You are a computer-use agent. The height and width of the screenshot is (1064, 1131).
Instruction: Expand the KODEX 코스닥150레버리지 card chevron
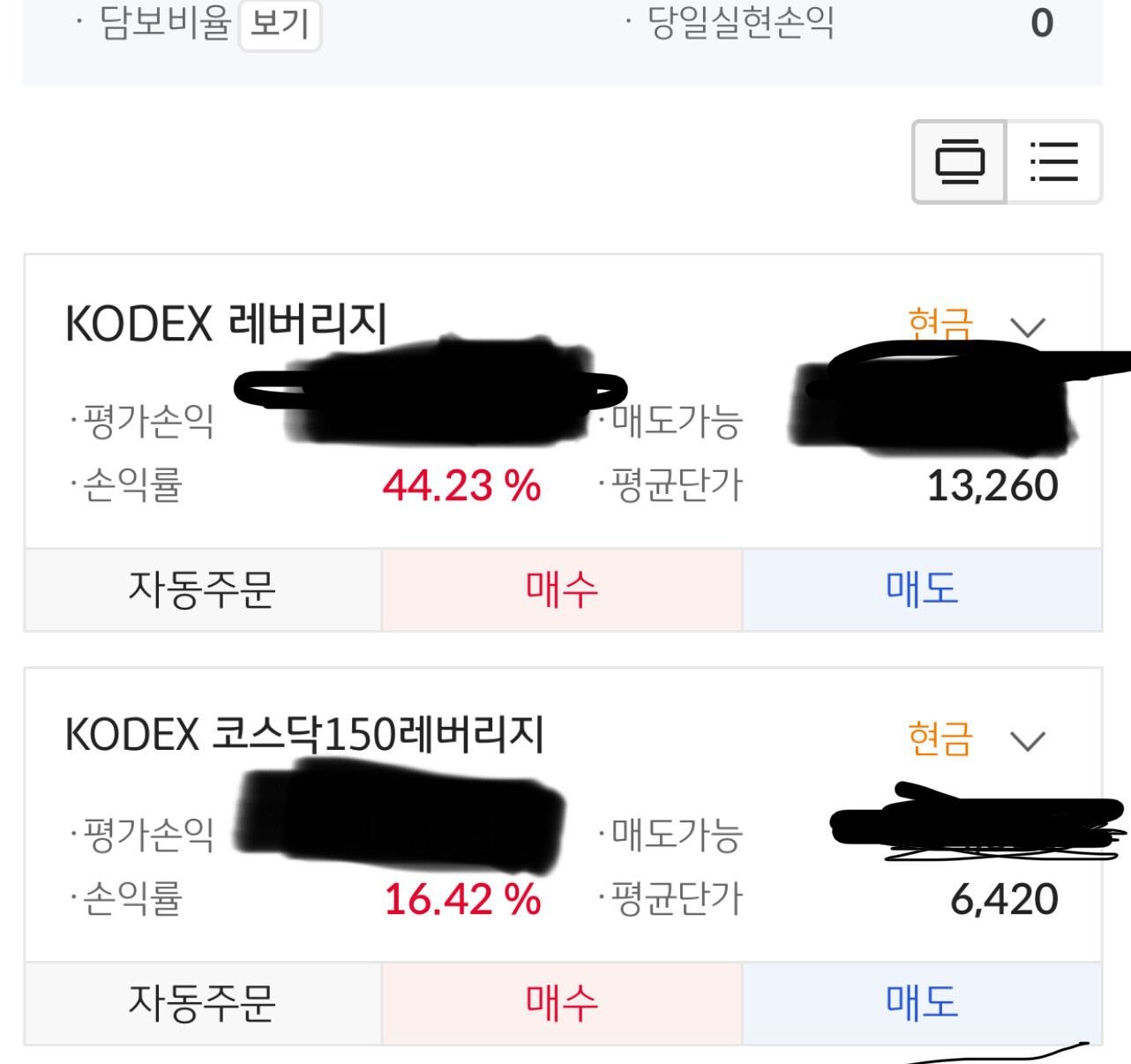pyautogui.click(x=1028, y=740)
